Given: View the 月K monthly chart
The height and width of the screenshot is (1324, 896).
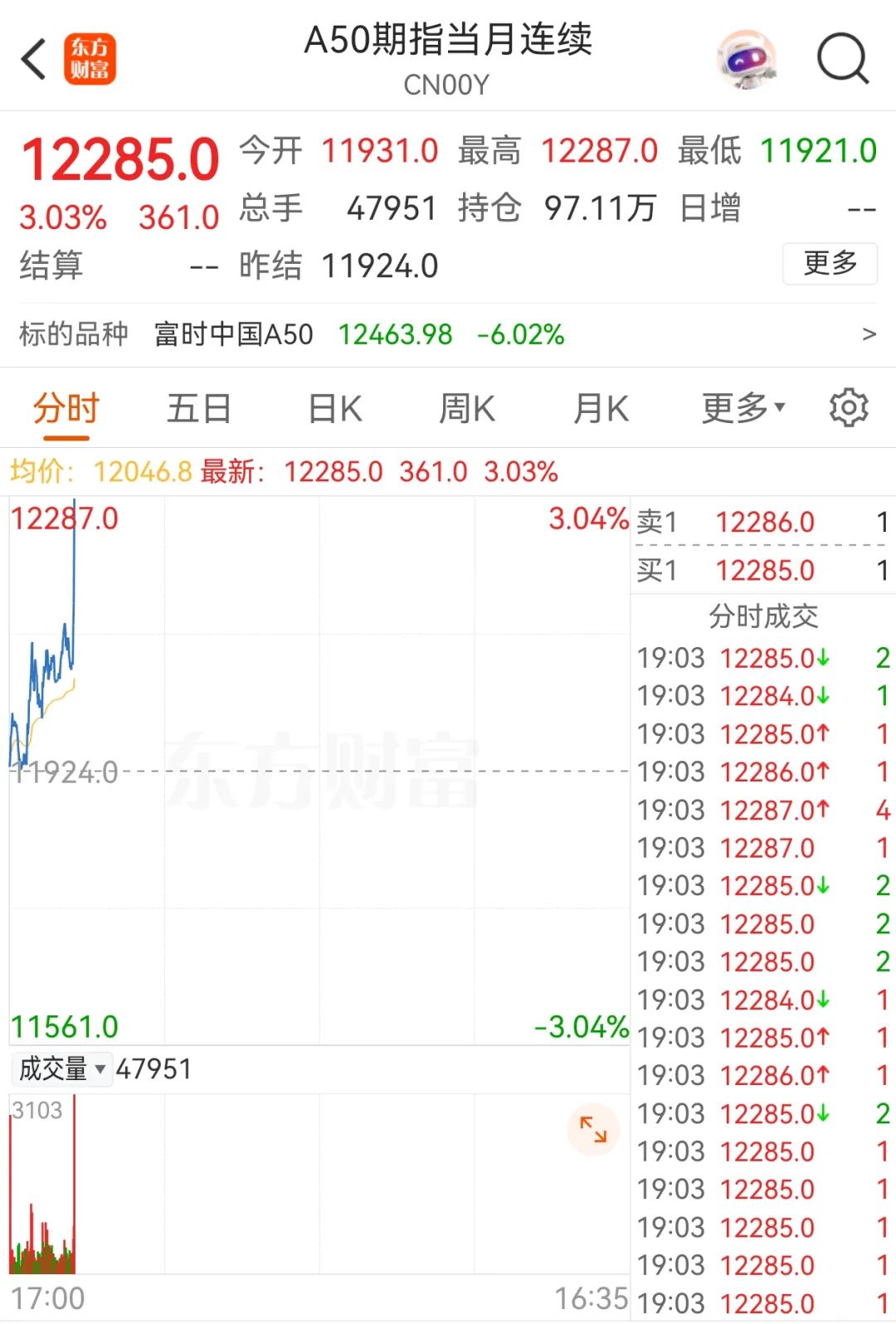Looking at the screenshot, I should (x=601, y=407).
